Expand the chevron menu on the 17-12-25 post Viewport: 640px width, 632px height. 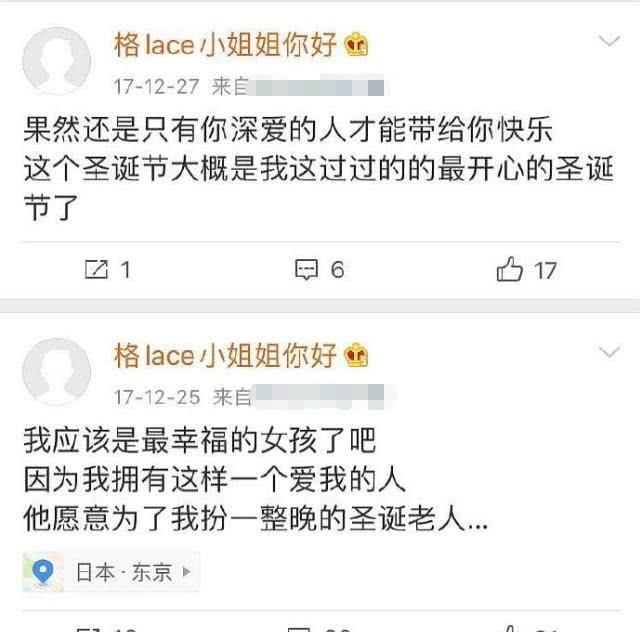(x=609, y=352)
